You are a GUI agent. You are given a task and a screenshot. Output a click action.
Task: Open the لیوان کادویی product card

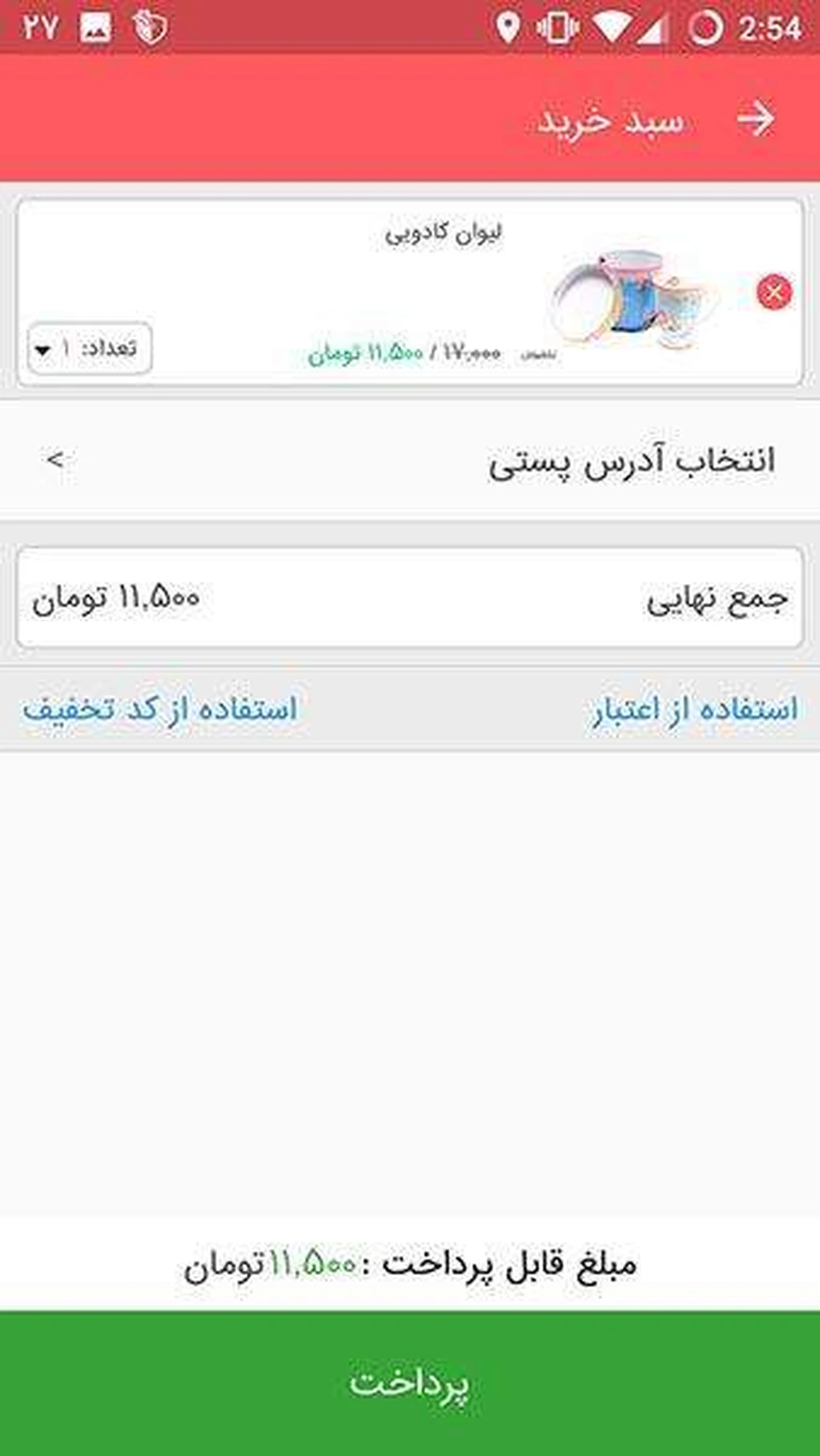point(443,264)
